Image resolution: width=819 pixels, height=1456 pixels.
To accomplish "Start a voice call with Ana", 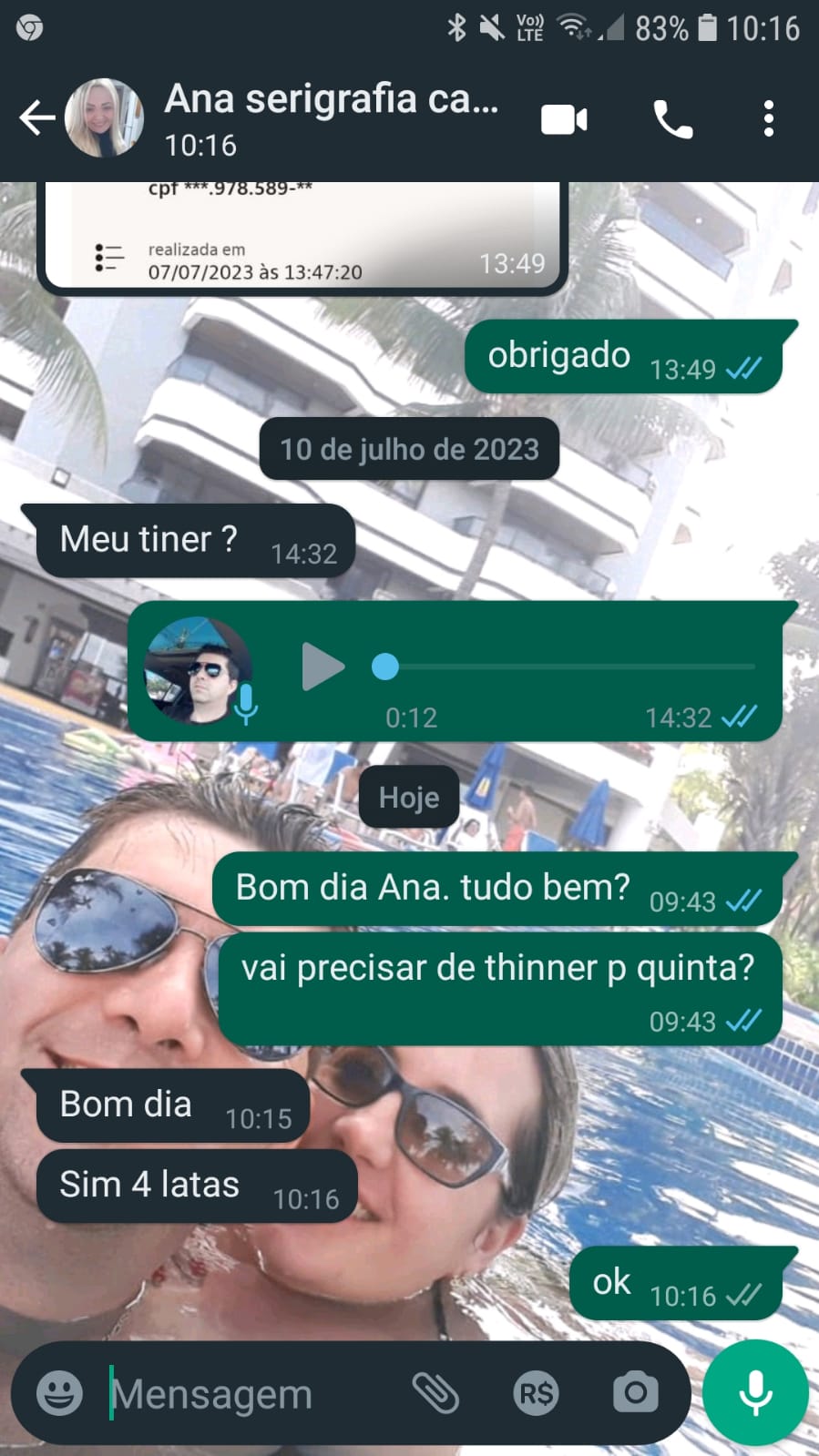I will tap(673, 119).
